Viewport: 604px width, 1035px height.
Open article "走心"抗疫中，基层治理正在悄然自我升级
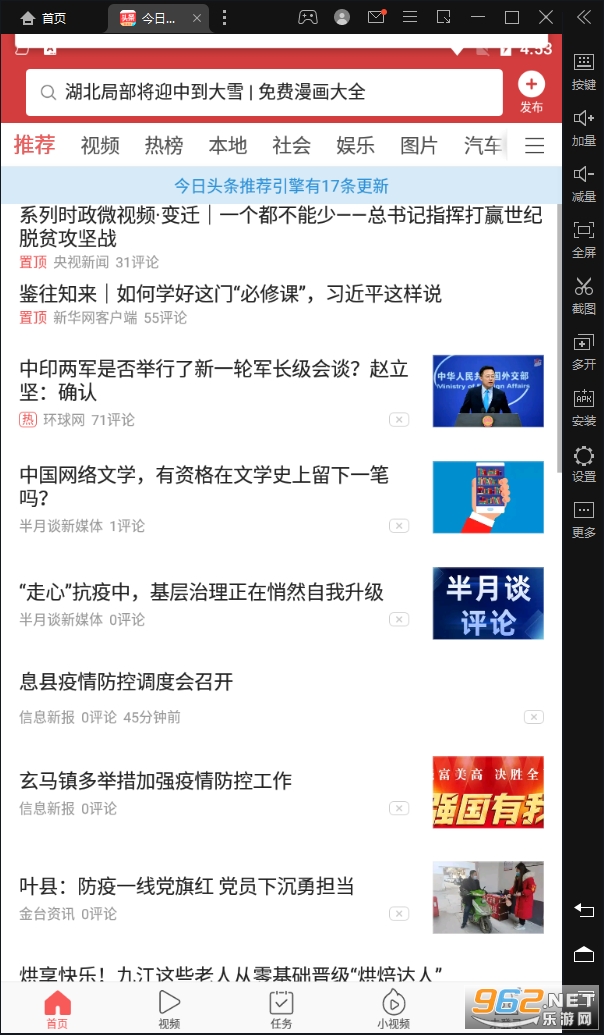click(201, 592)
